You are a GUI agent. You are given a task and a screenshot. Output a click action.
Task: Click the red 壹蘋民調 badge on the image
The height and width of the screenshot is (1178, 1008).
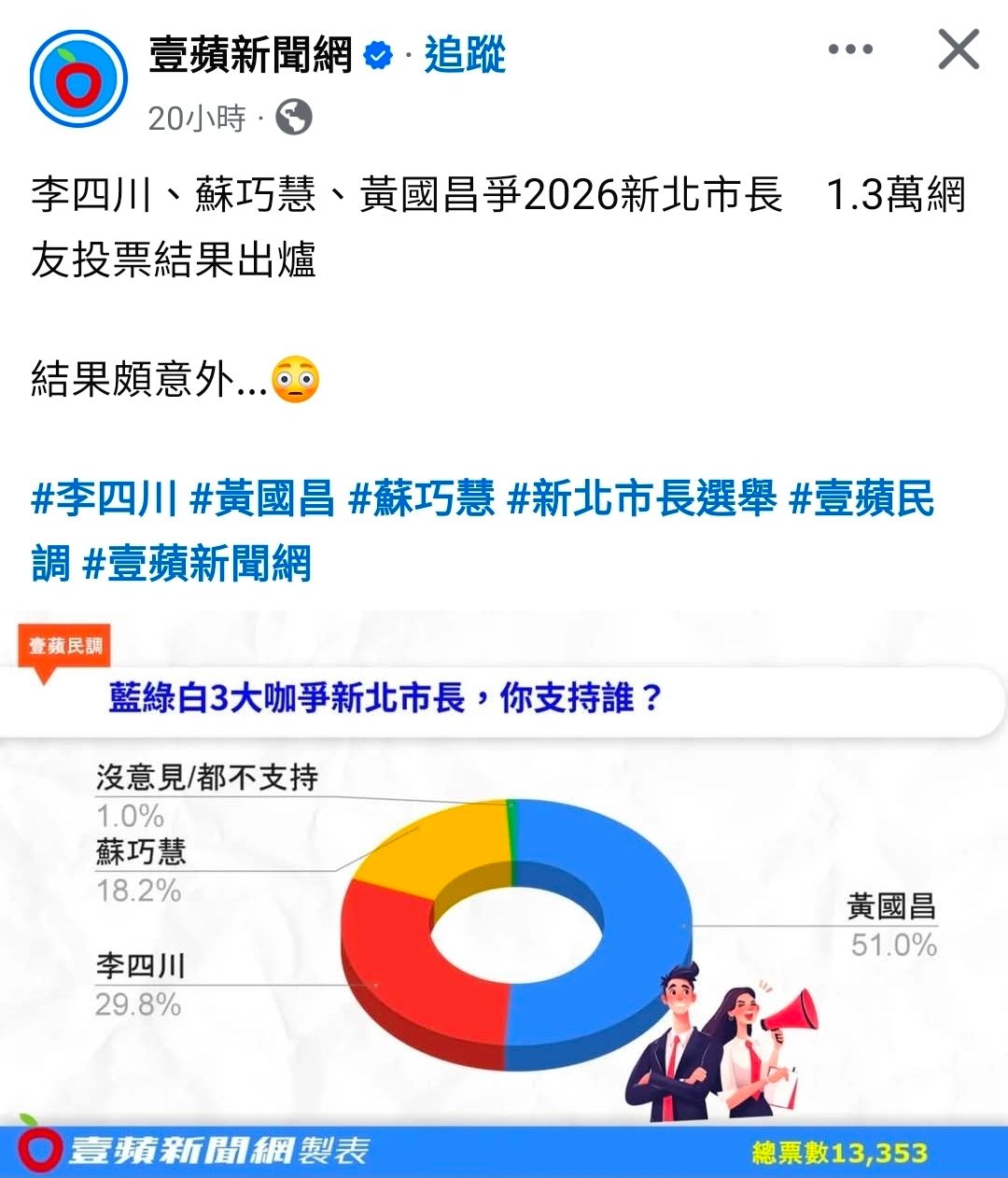pos(65,643)
